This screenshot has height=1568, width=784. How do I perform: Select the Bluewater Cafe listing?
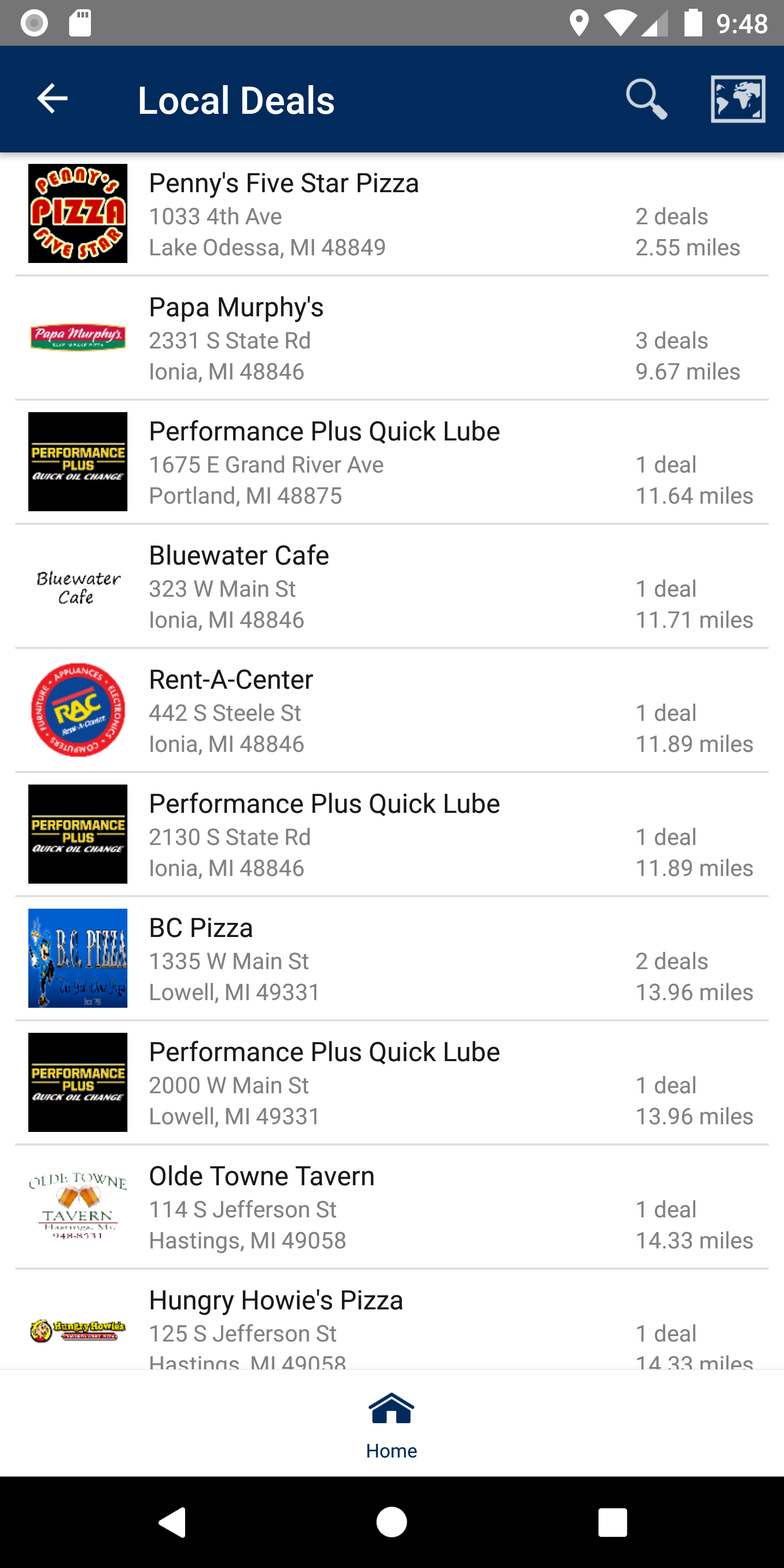click(x=392, y=586)
